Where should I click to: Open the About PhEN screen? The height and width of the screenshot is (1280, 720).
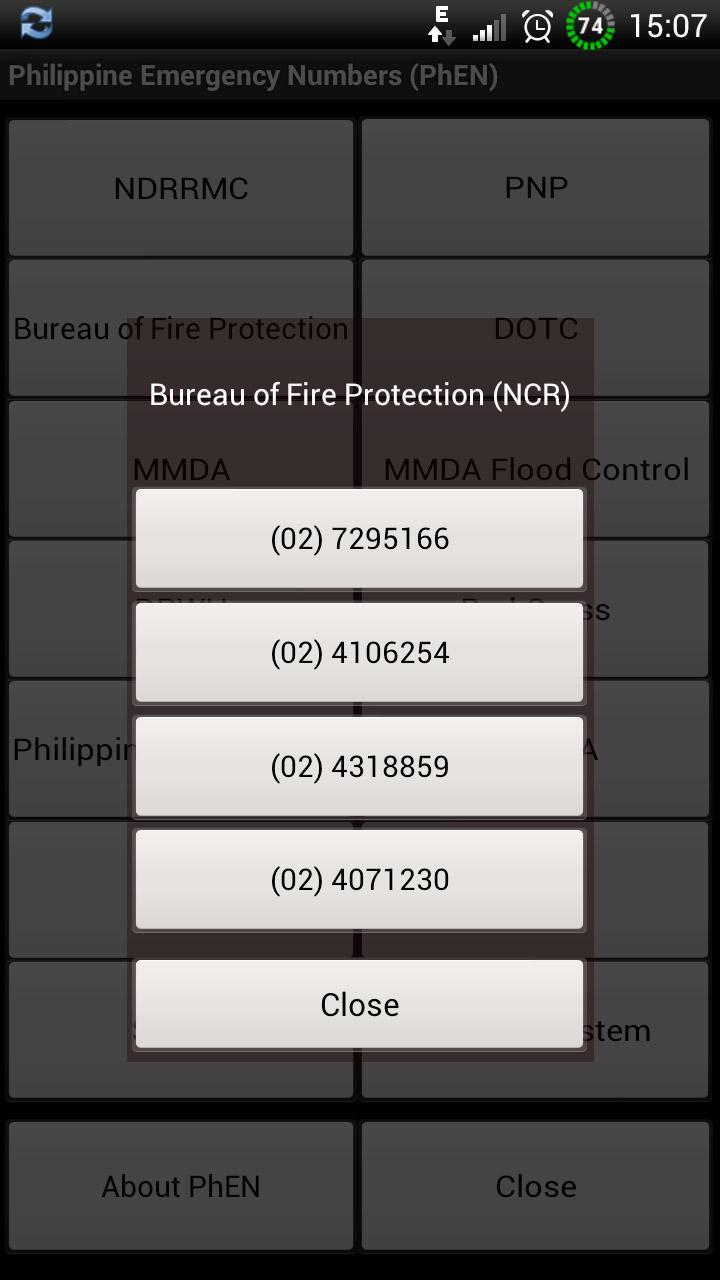180,1186
